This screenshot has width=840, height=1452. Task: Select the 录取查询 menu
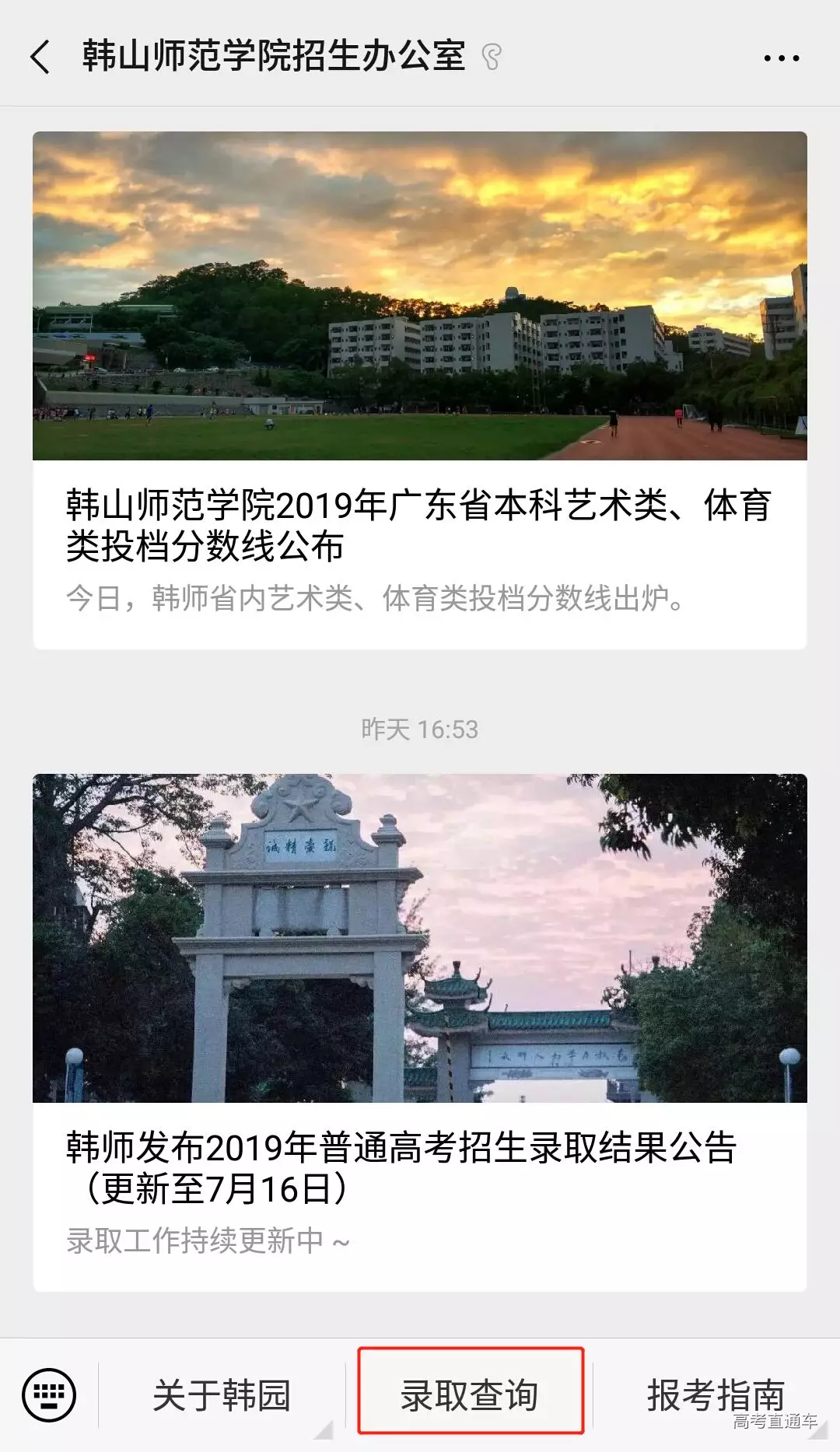pyautogui.click(x=470, y=1394)
